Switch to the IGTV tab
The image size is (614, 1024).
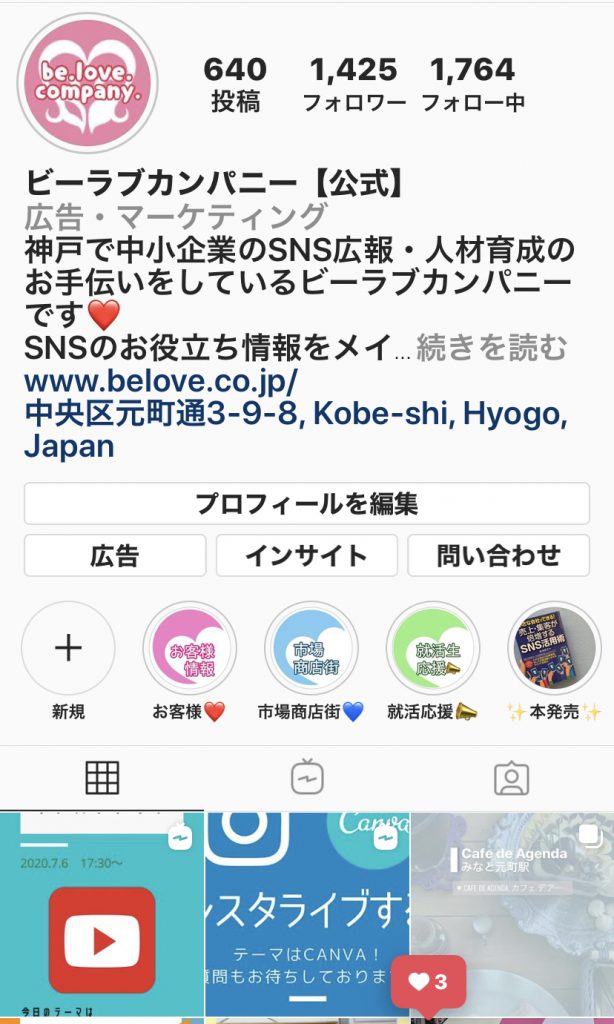[306, 777]
